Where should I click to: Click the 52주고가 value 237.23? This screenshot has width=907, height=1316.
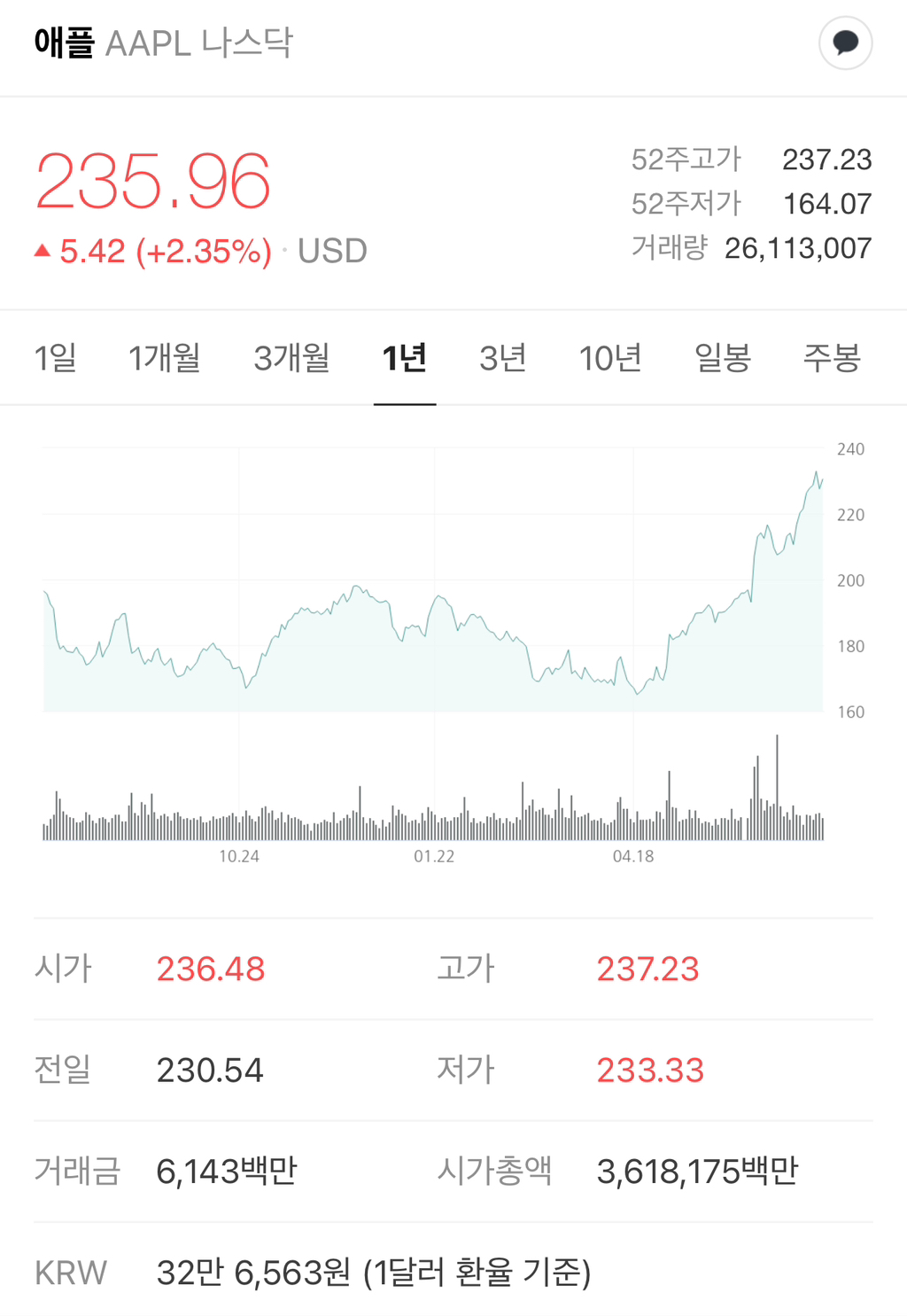pyautogui.click(x=827, y=160)
